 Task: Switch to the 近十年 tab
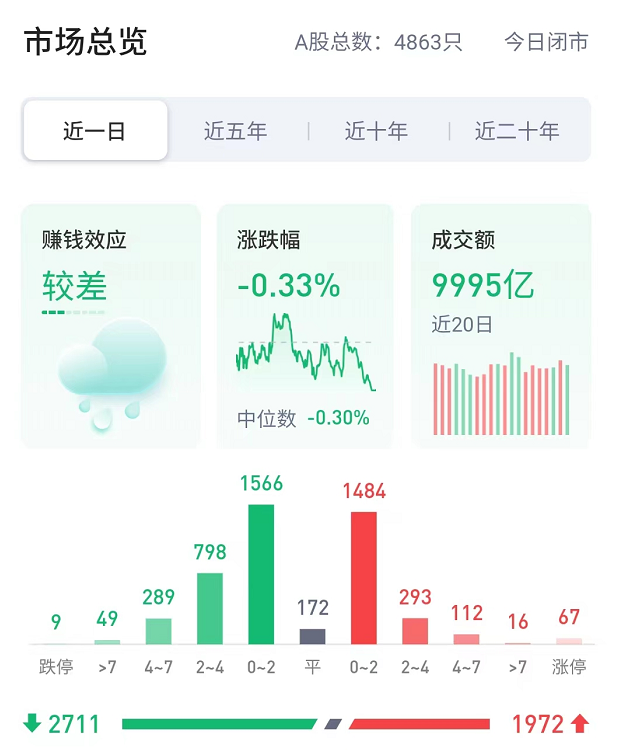click(376, 131)
